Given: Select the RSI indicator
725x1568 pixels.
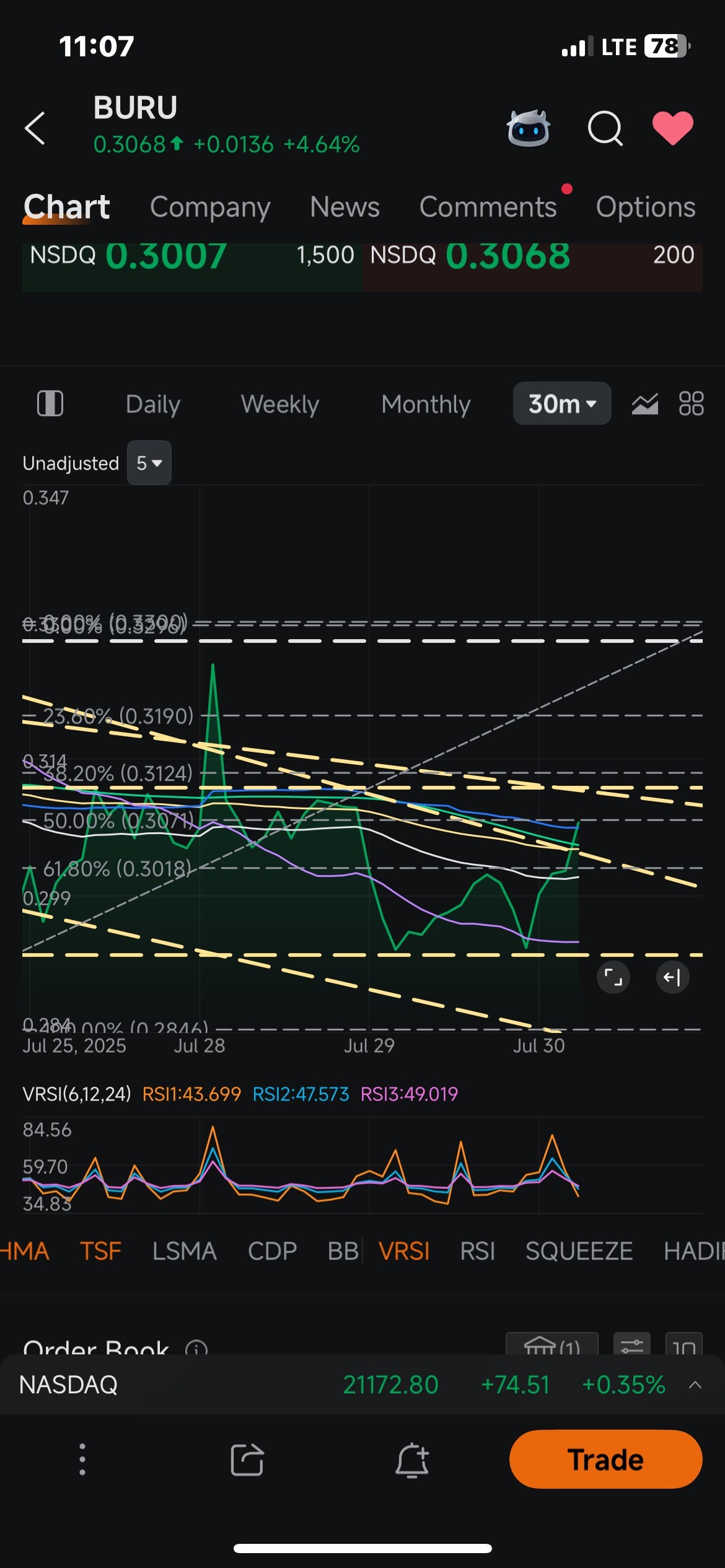Looking at the screenshot, I should tap(478, 1251).
